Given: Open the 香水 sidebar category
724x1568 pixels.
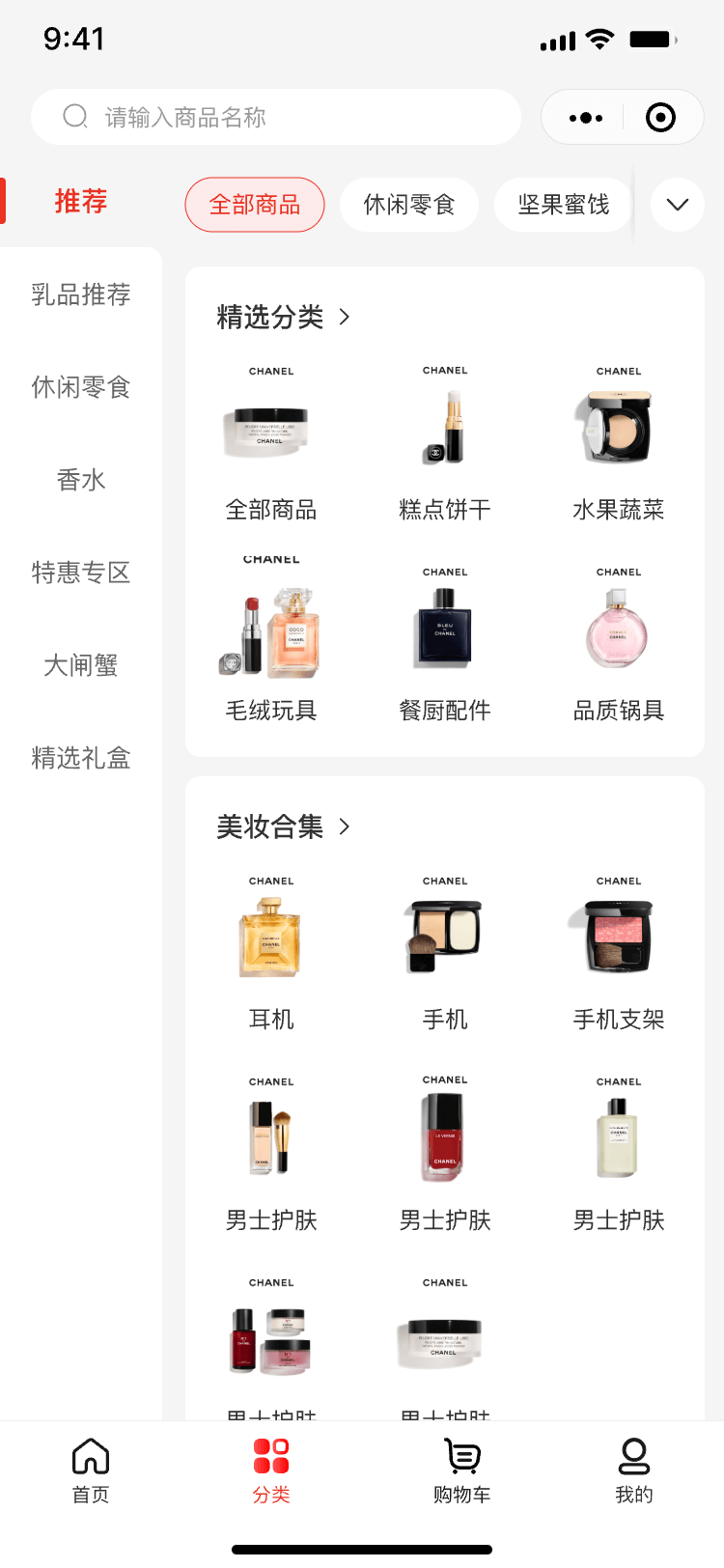Looking at the screenshot, I should point(81,480).
